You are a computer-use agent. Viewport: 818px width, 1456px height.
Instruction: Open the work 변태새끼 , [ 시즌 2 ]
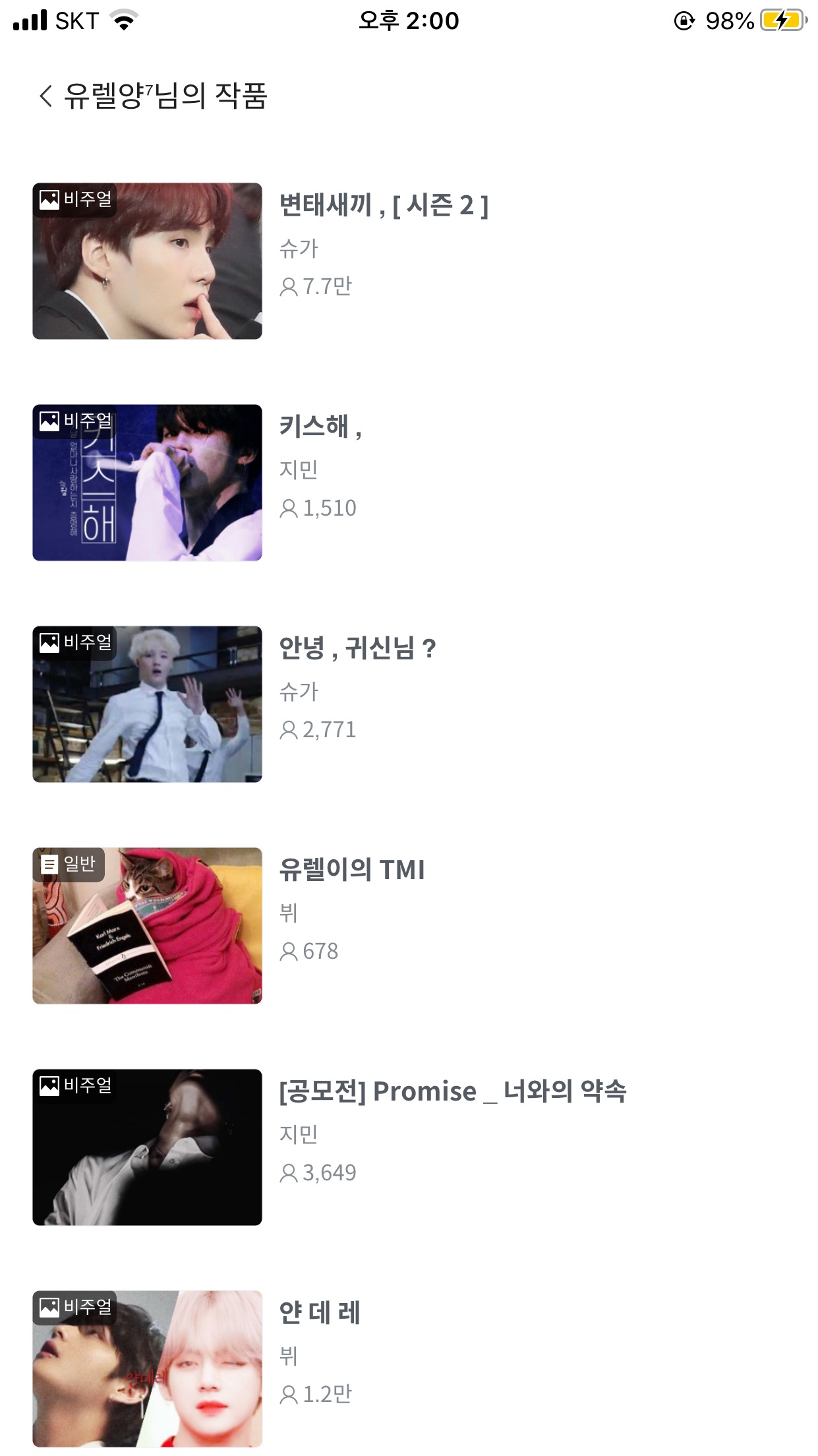pyautogui.click(x=383, y=206)
